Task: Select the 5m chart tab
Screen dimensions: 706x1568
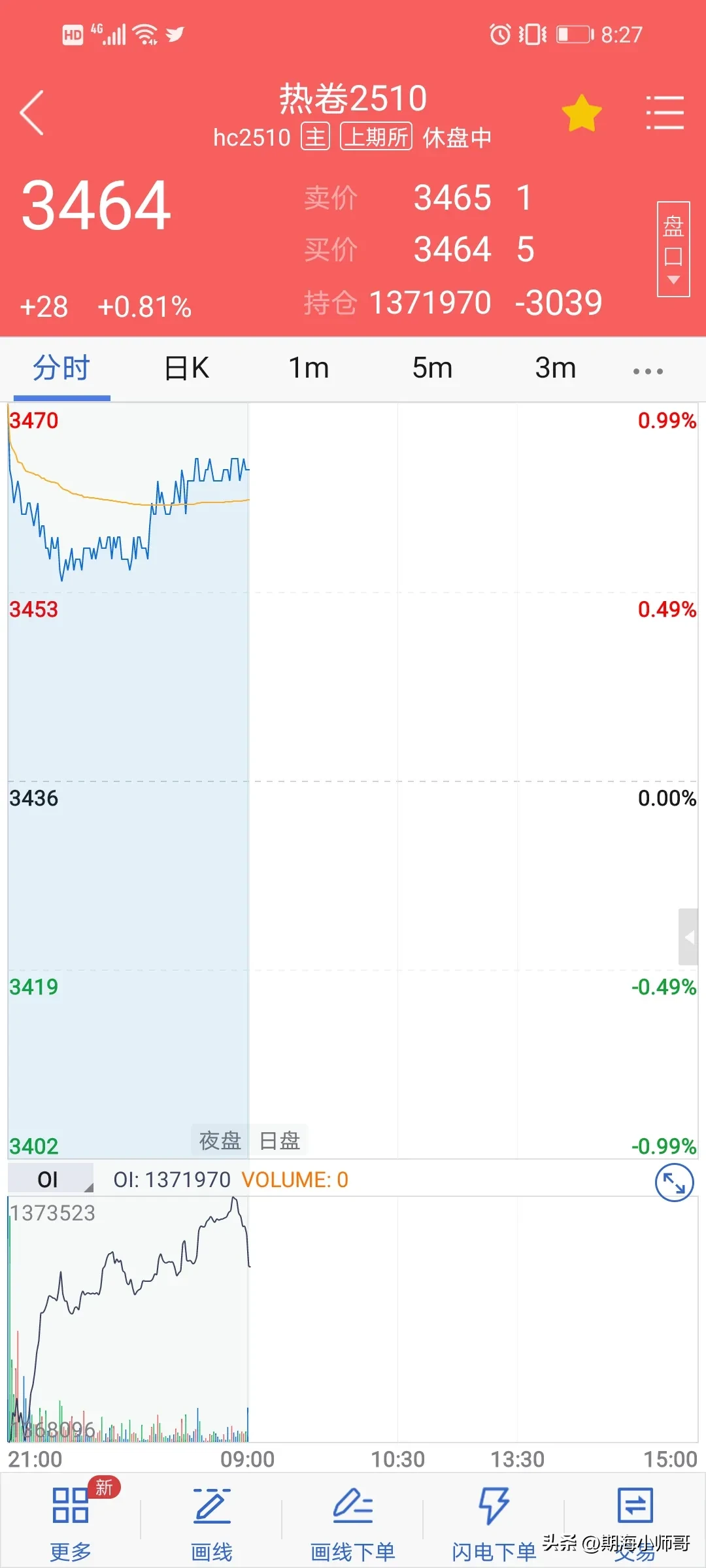Action: click(x=432, y=368)
